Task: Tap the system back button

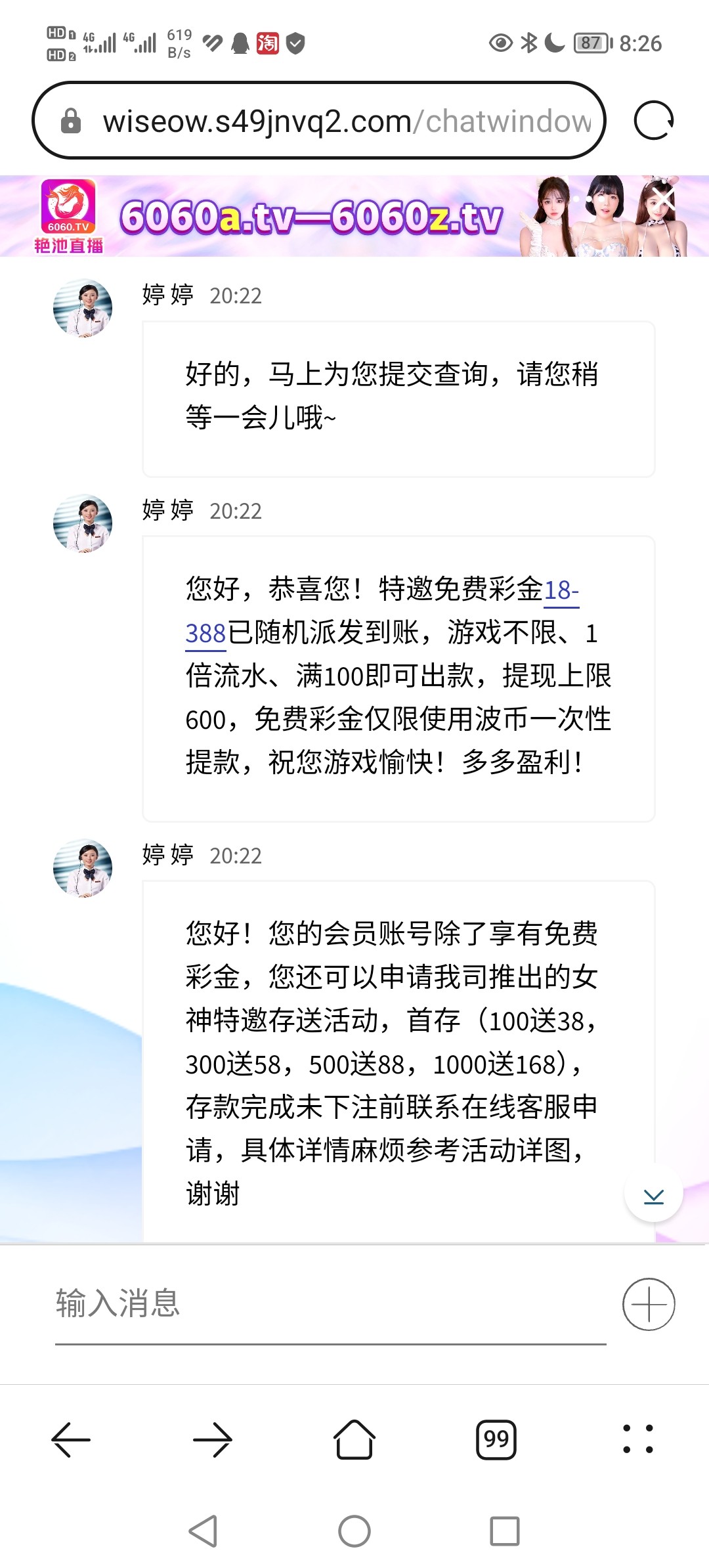Action: 204,1531
